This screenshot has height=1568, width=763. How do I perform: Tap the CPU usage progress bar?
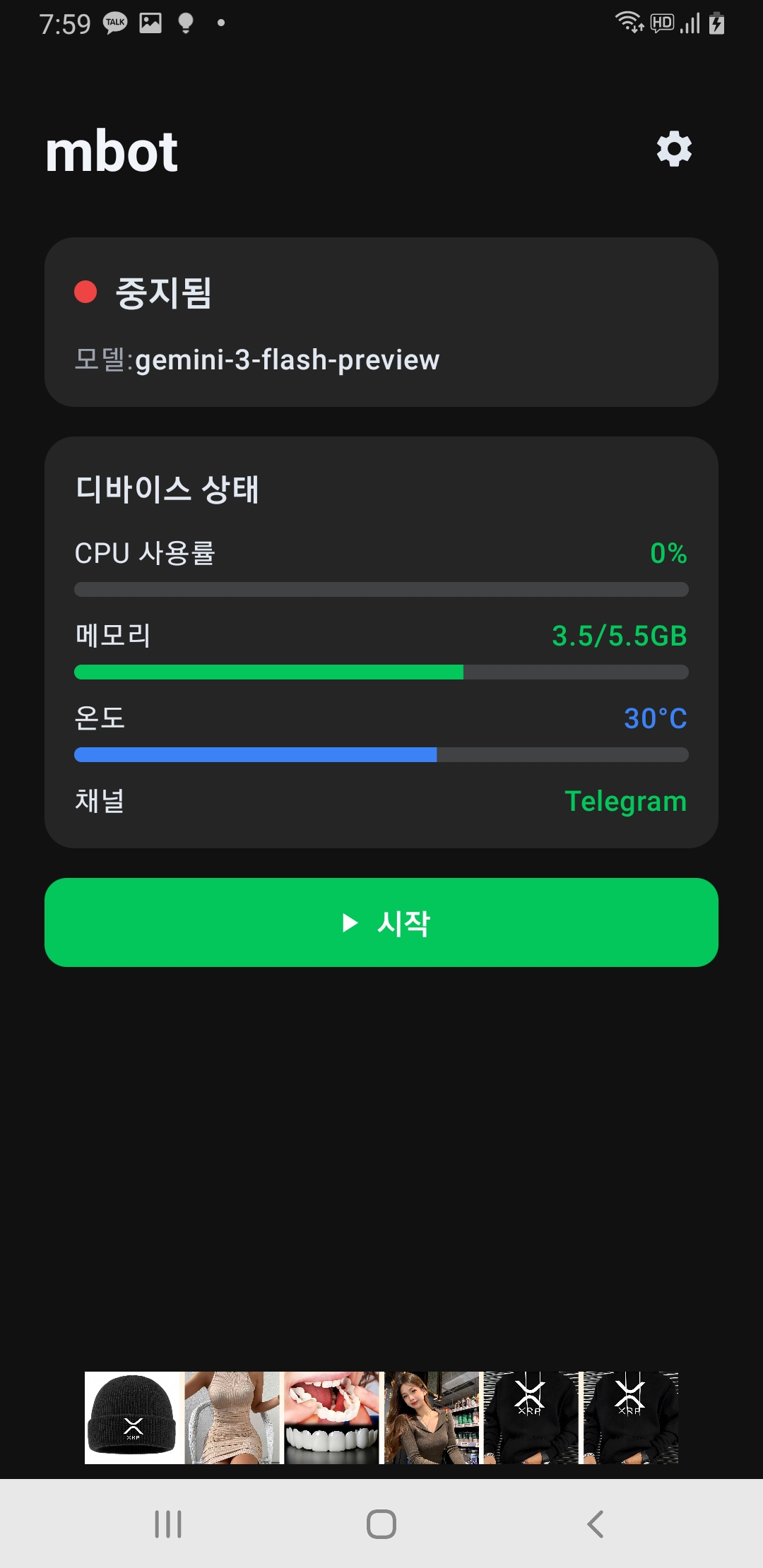(381, 587)
